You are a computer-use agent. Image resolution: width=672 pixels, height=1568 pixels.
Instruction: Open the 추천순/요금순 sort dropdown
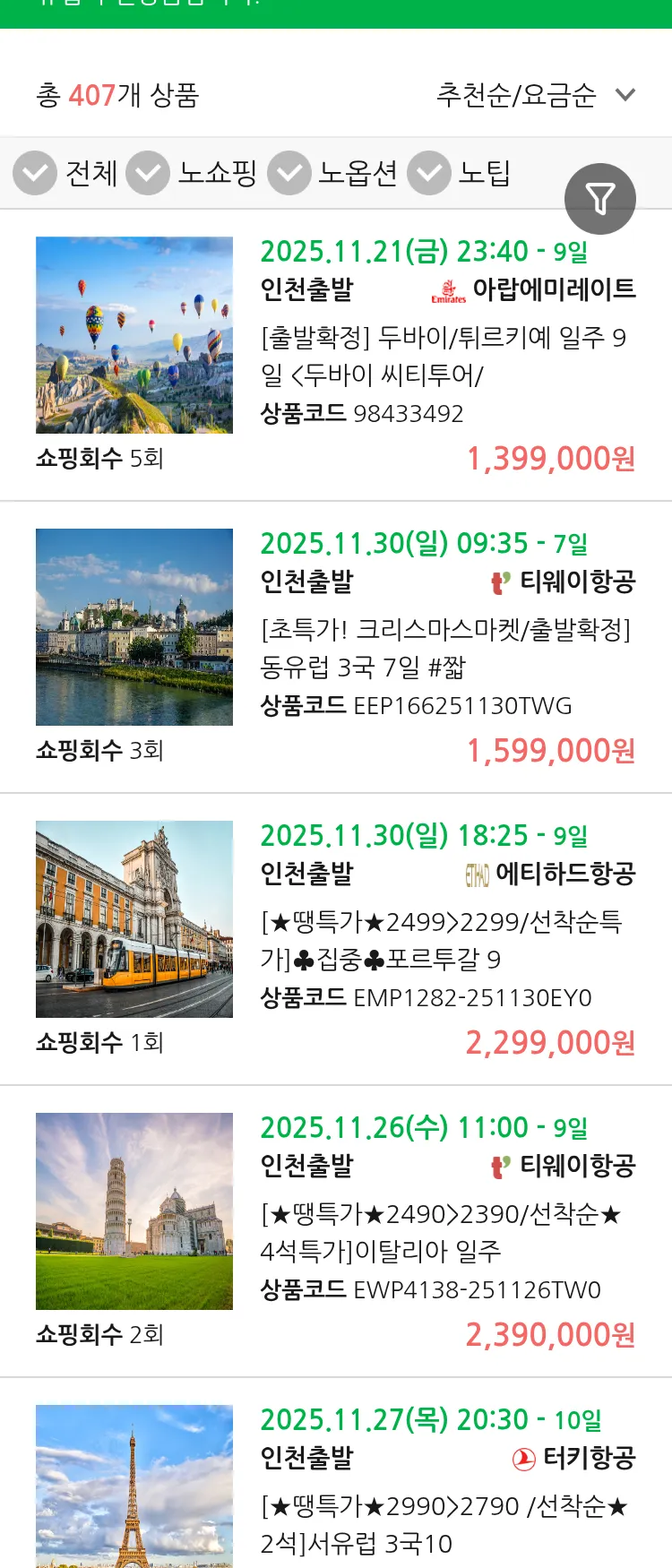[535, 93]
